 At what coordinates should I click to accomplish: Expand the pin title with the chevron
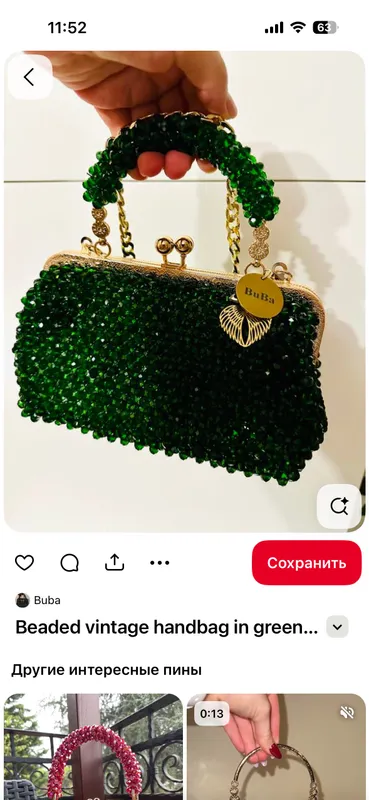337,627
